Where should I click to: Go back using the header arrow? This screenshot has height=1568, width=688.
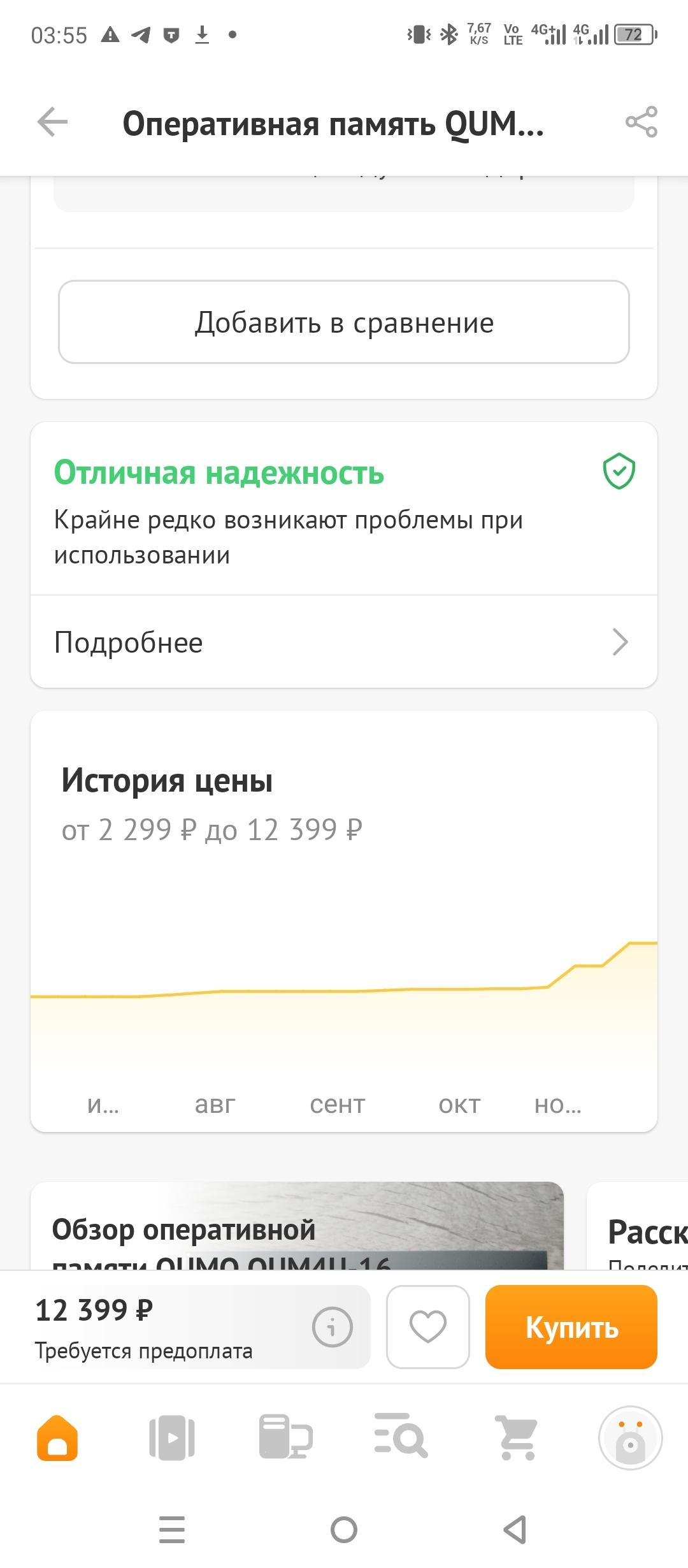point(53,122)
